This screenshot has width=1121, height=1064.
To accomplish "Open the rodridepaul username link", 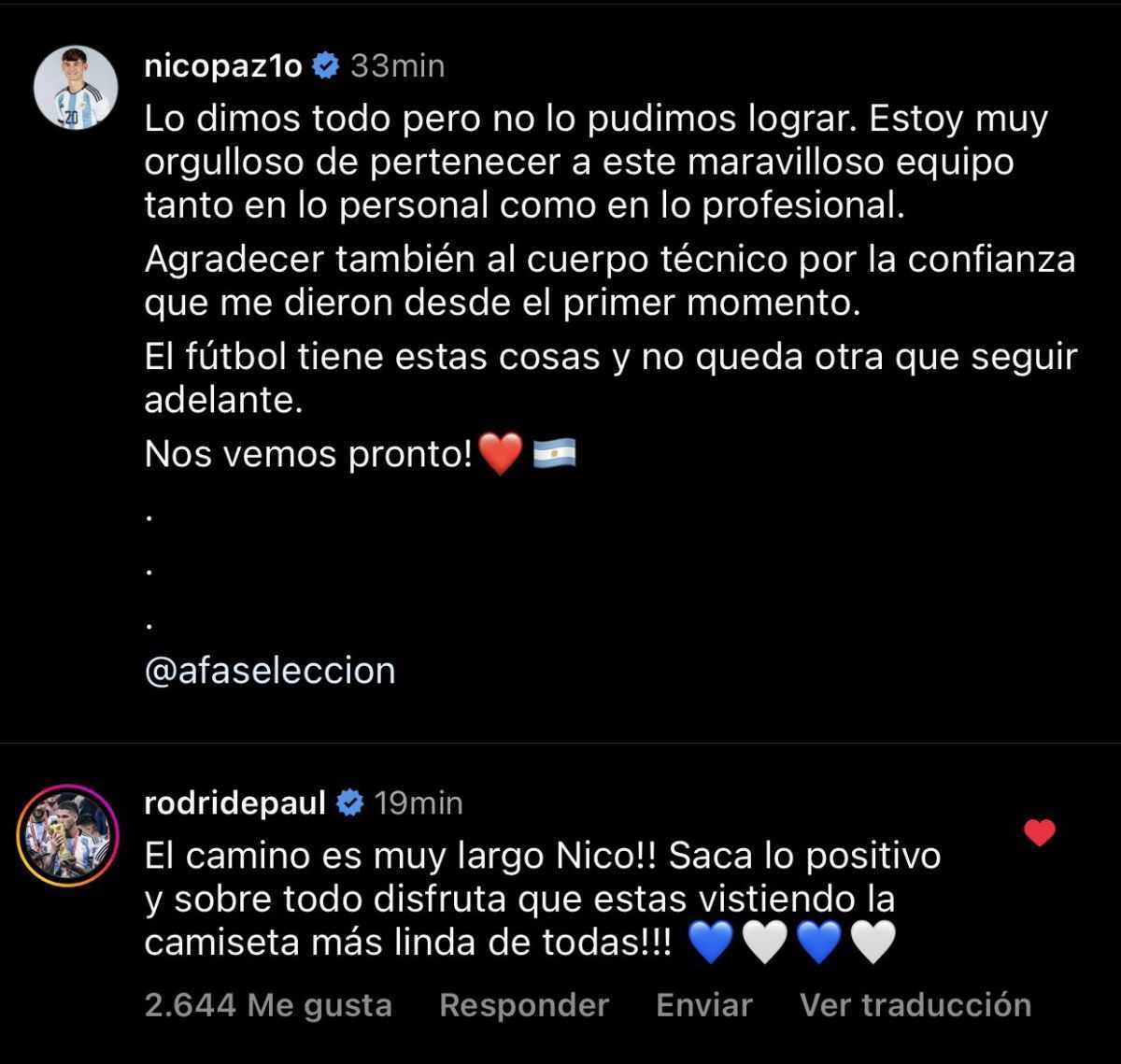I will [235, 802].
